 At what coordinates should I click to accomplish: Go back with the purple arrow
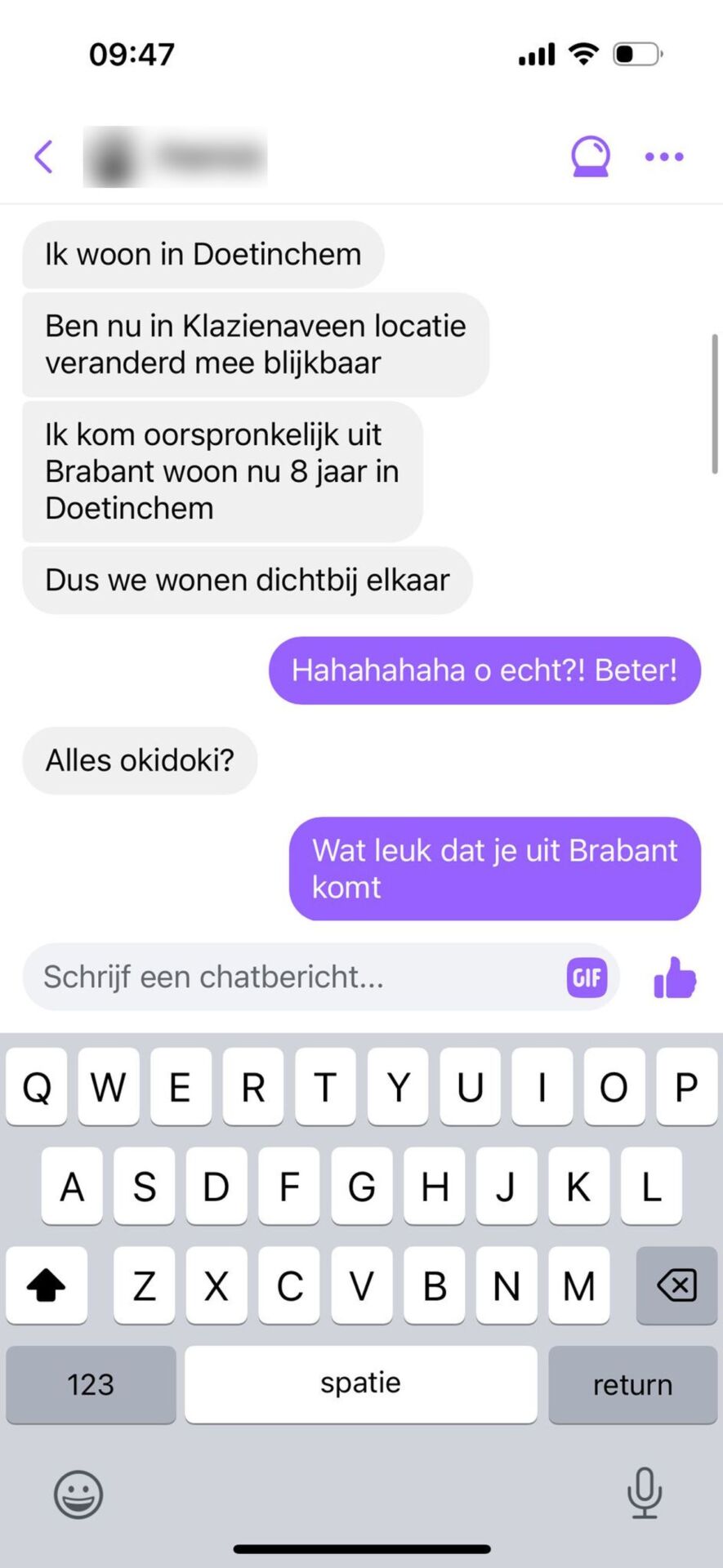(x=44, y=156)
